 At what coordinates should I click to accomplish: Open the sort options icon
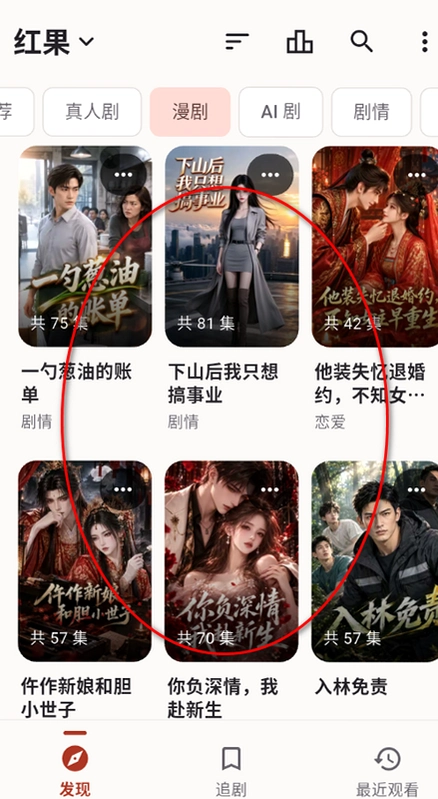coord(237,41)
